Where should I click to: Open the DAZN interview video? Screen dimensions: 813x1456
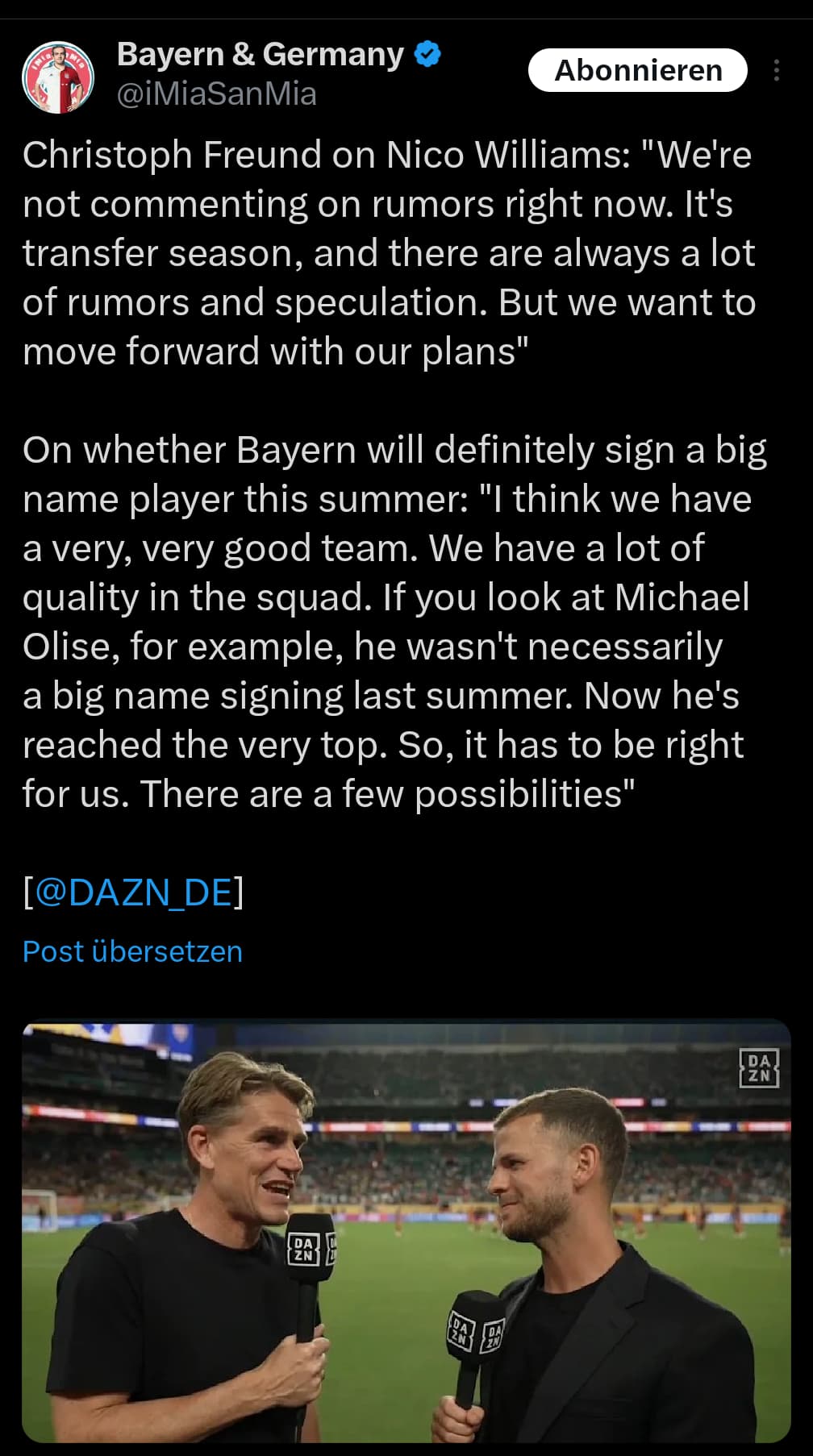pos(406,1232)
